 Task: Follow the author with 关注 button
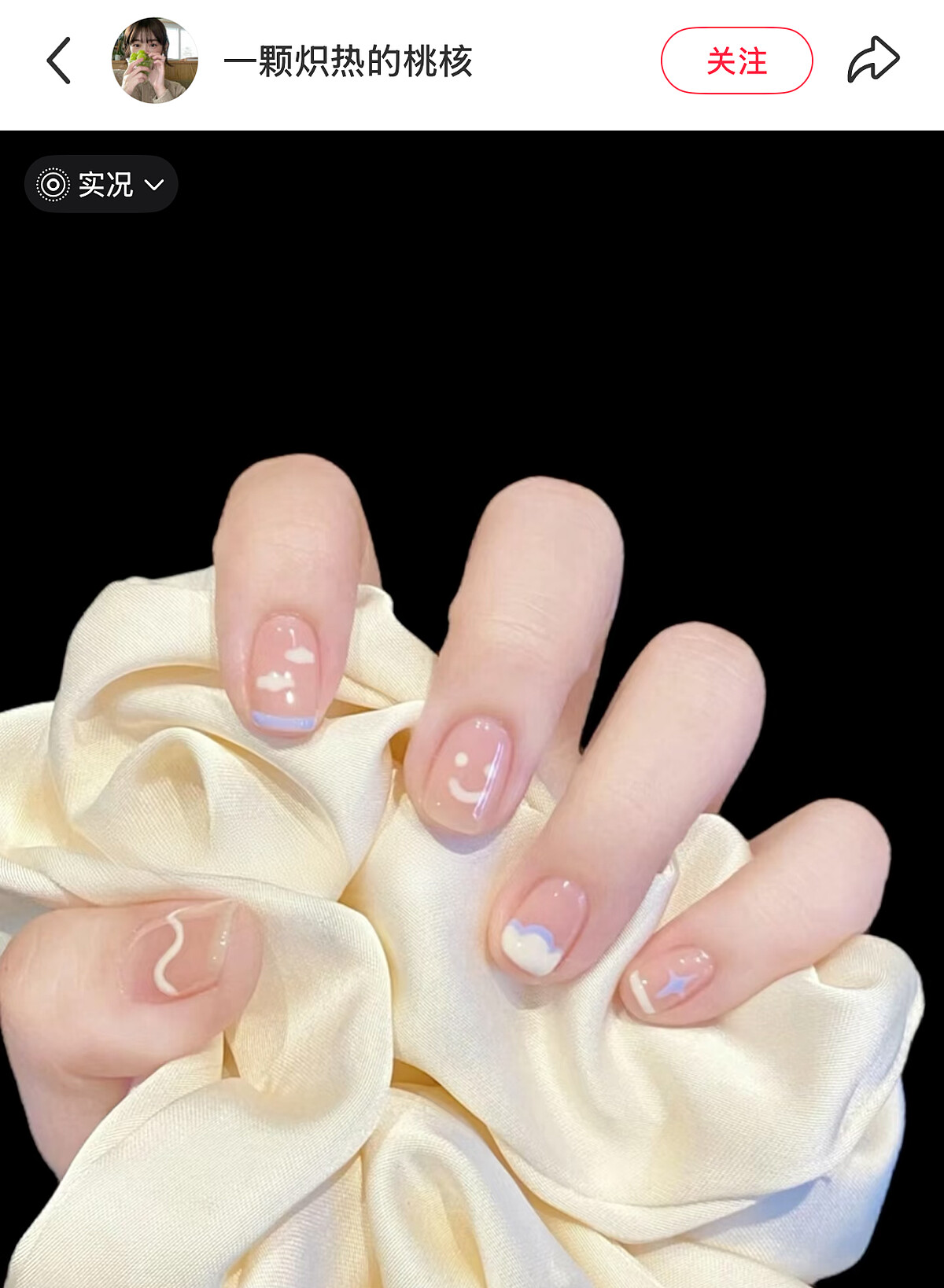point(736,61)
